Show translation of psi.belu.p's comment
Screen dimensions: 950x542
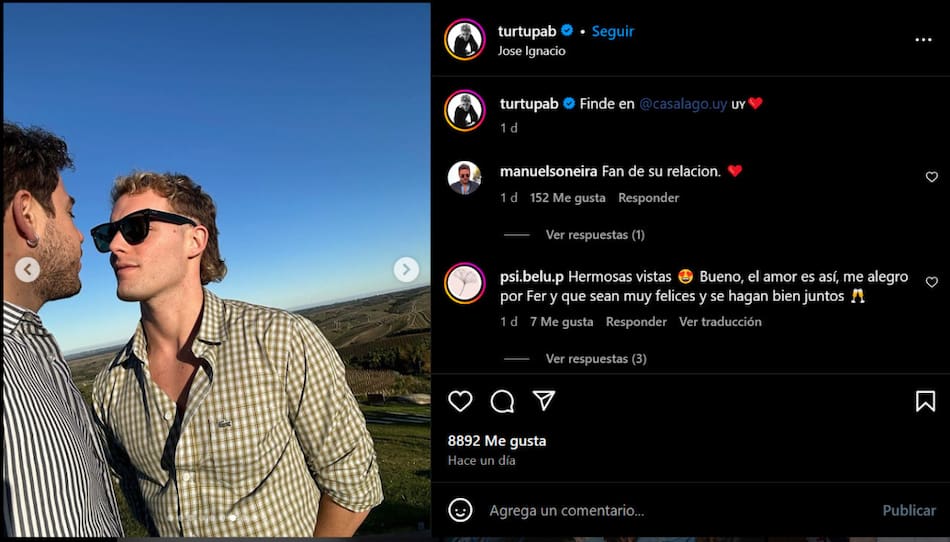click(720, 322)
